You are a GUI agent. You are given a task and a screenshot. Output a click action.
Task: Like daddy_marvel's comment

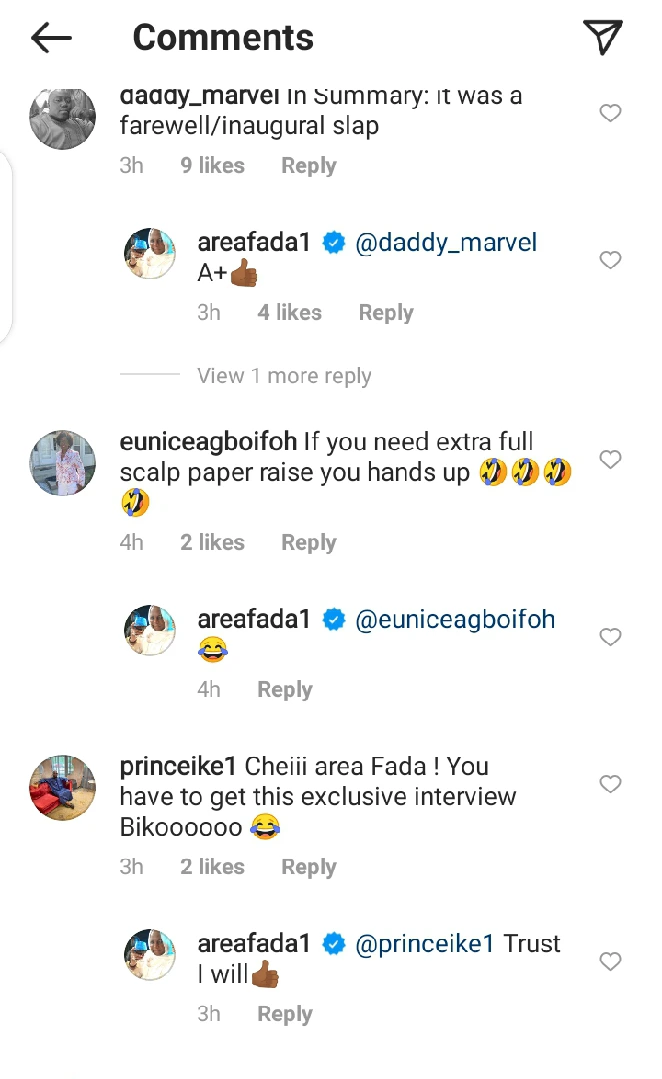click(610, 113)
